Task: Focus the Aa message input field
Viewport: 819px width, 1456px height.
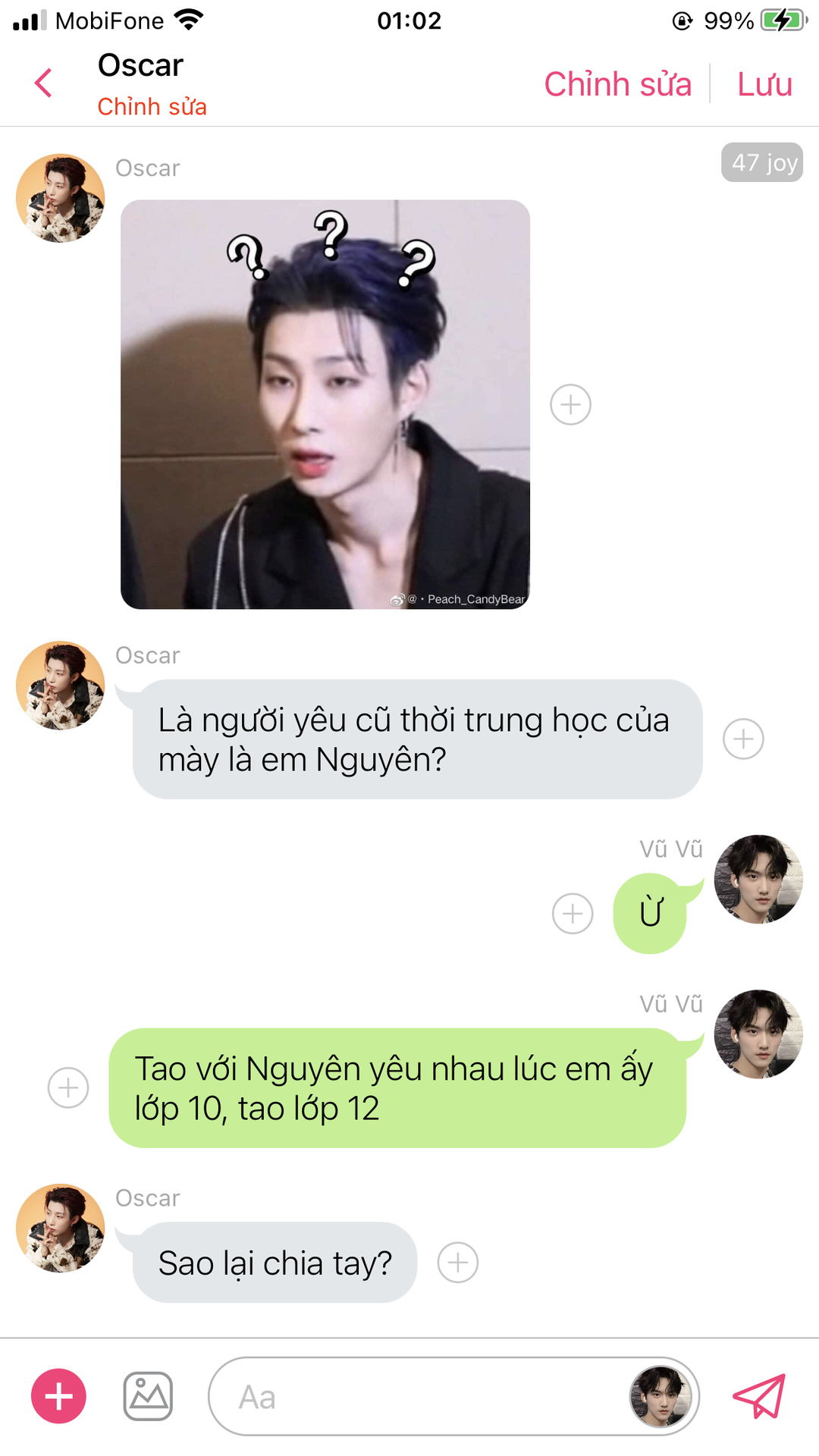Action: pyautogui.click(x=417, y=1396)
